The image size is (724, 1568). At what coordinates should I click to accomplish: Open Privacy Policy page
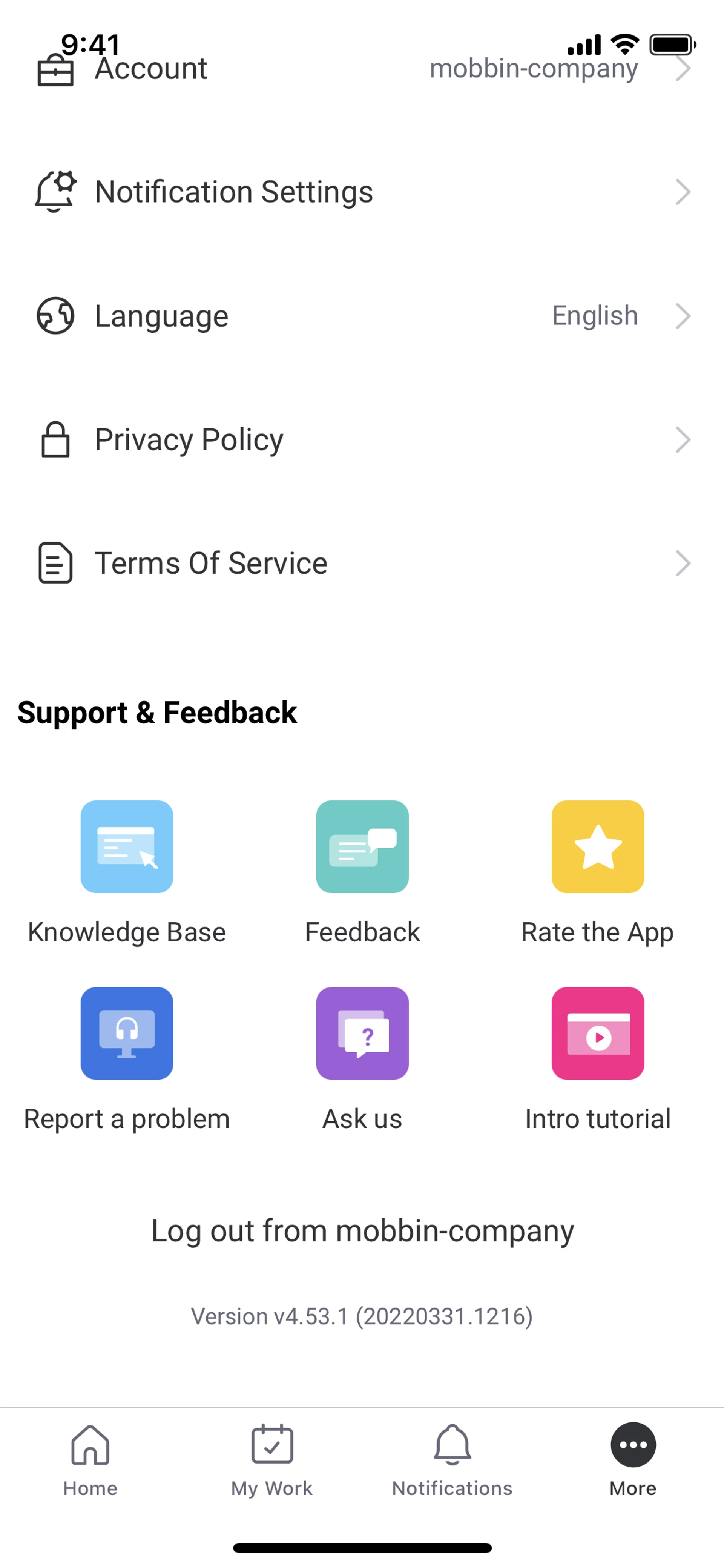coord(187,439)
